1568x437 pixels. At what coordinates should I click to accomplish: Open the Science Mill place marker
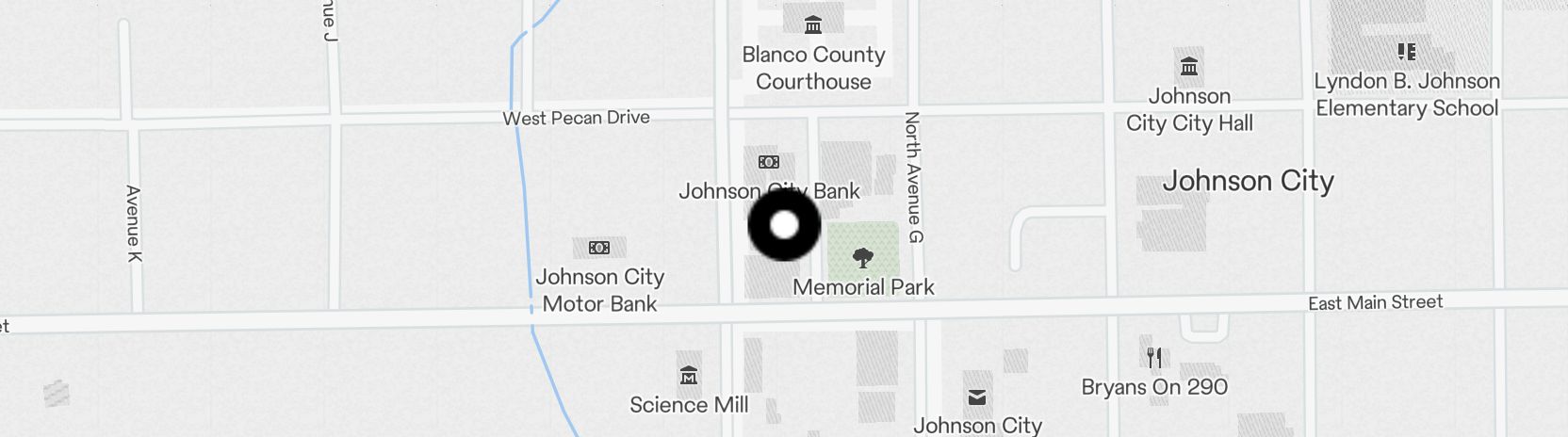[689, 376]
